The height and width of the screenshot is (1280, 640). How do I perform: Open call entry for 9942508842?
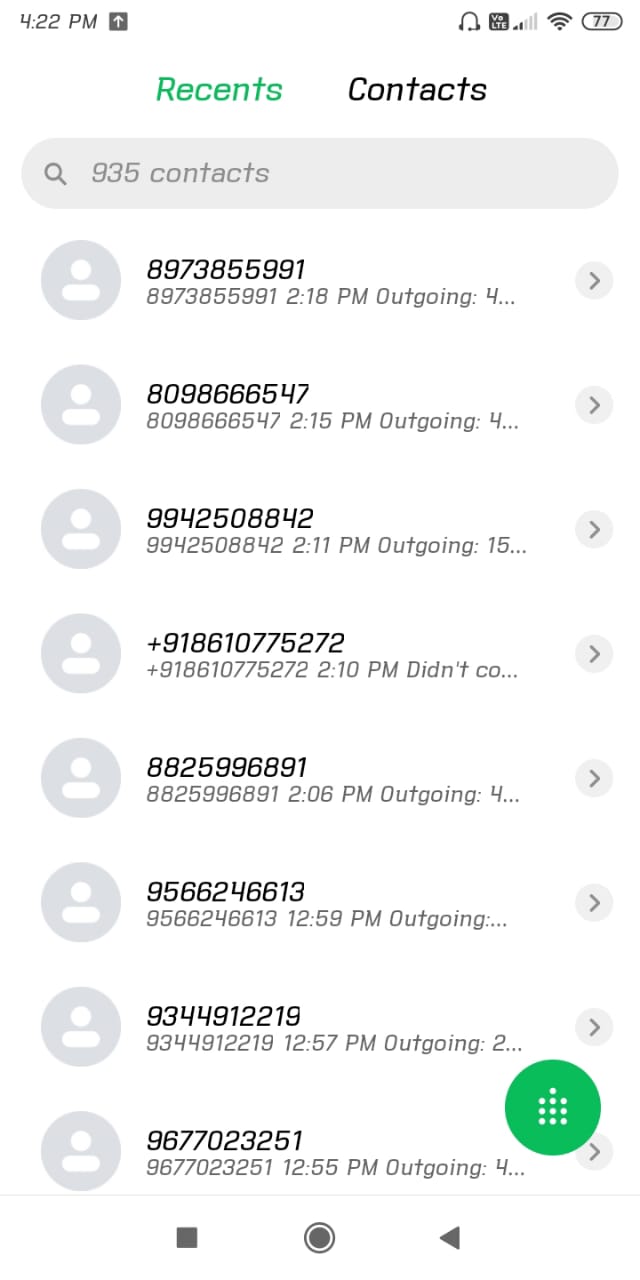(x=320, y=530)
